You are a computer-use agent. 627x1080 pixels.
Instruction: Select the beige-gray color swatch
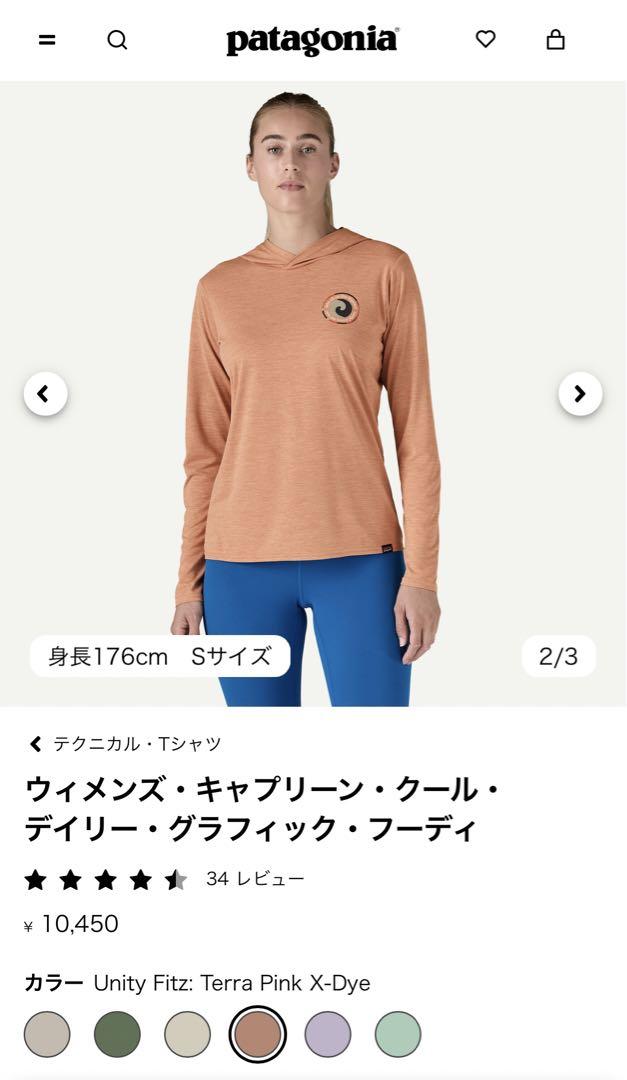[x=47, y=1034]
